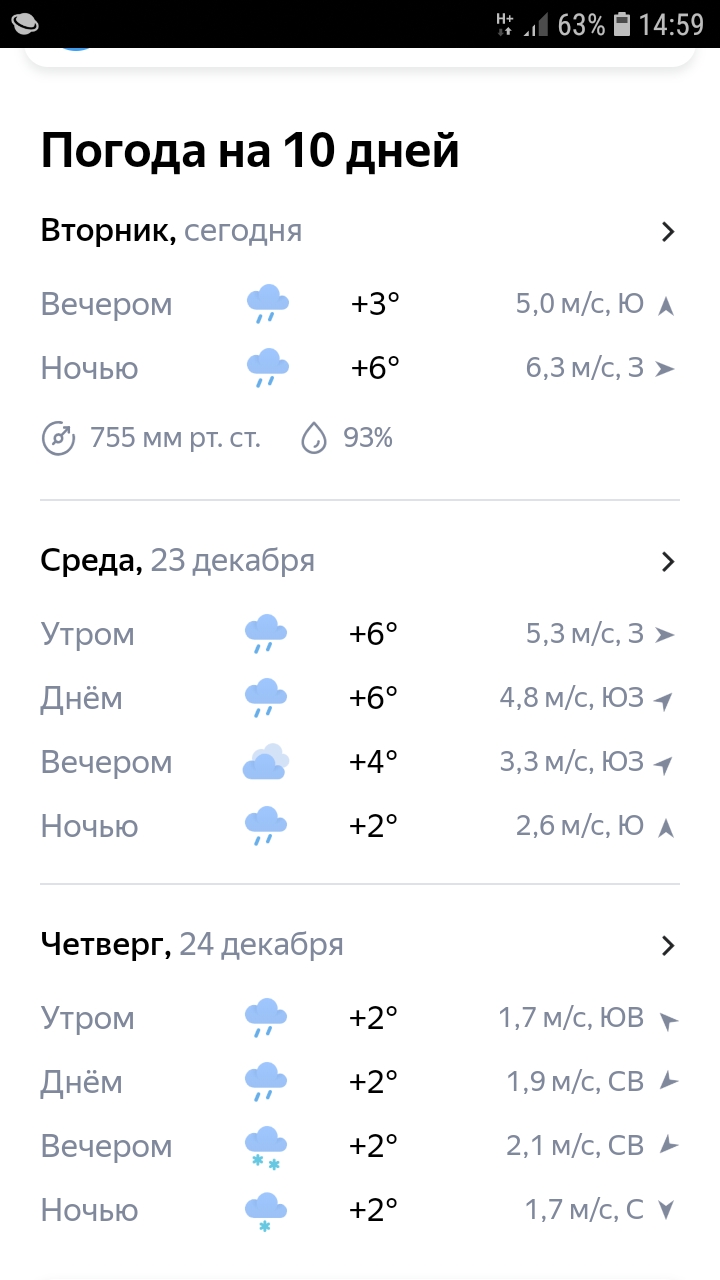Open Среда, 23 декабря forecast details
Screen dimensions: 720x1280
[x=668, y=561]
